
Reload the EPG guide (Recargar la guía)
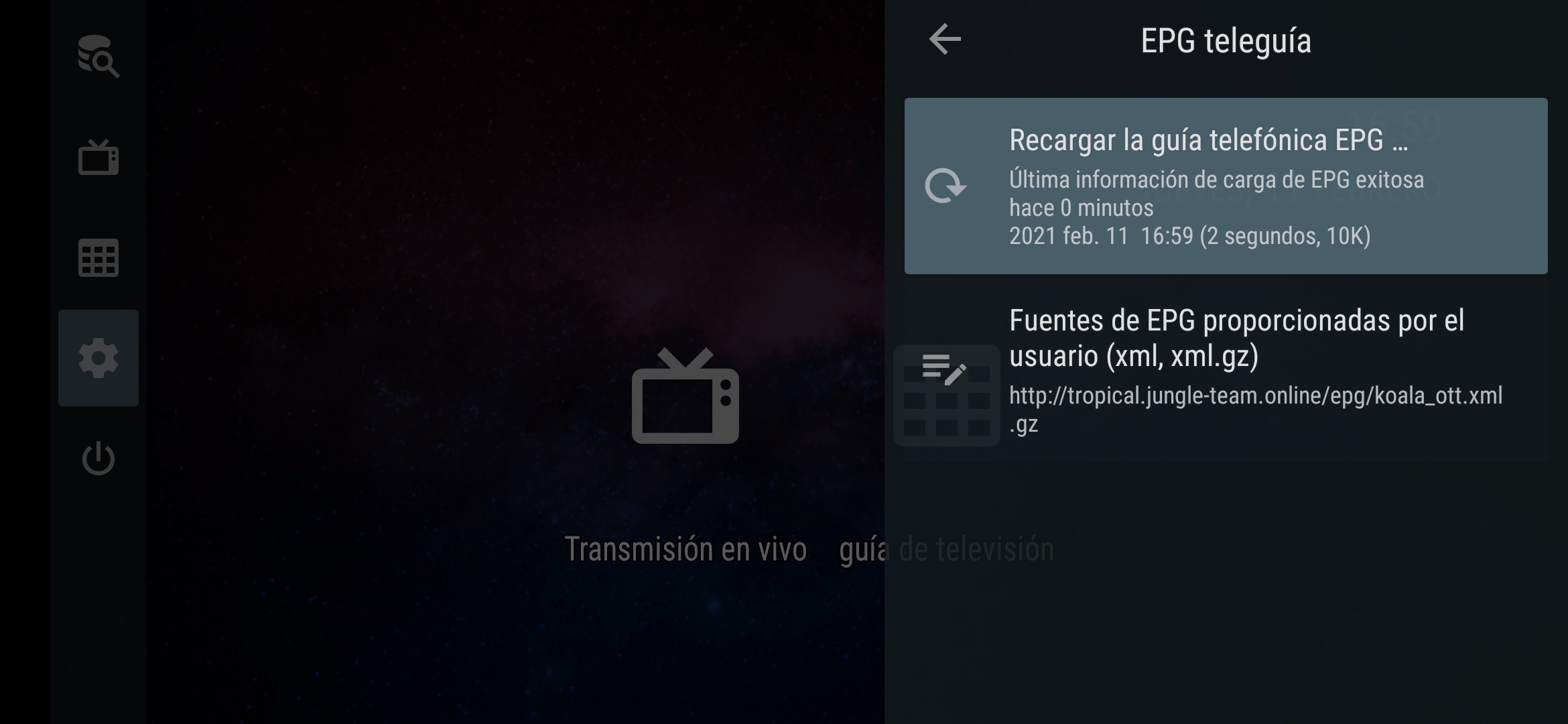click(1225, 186)
